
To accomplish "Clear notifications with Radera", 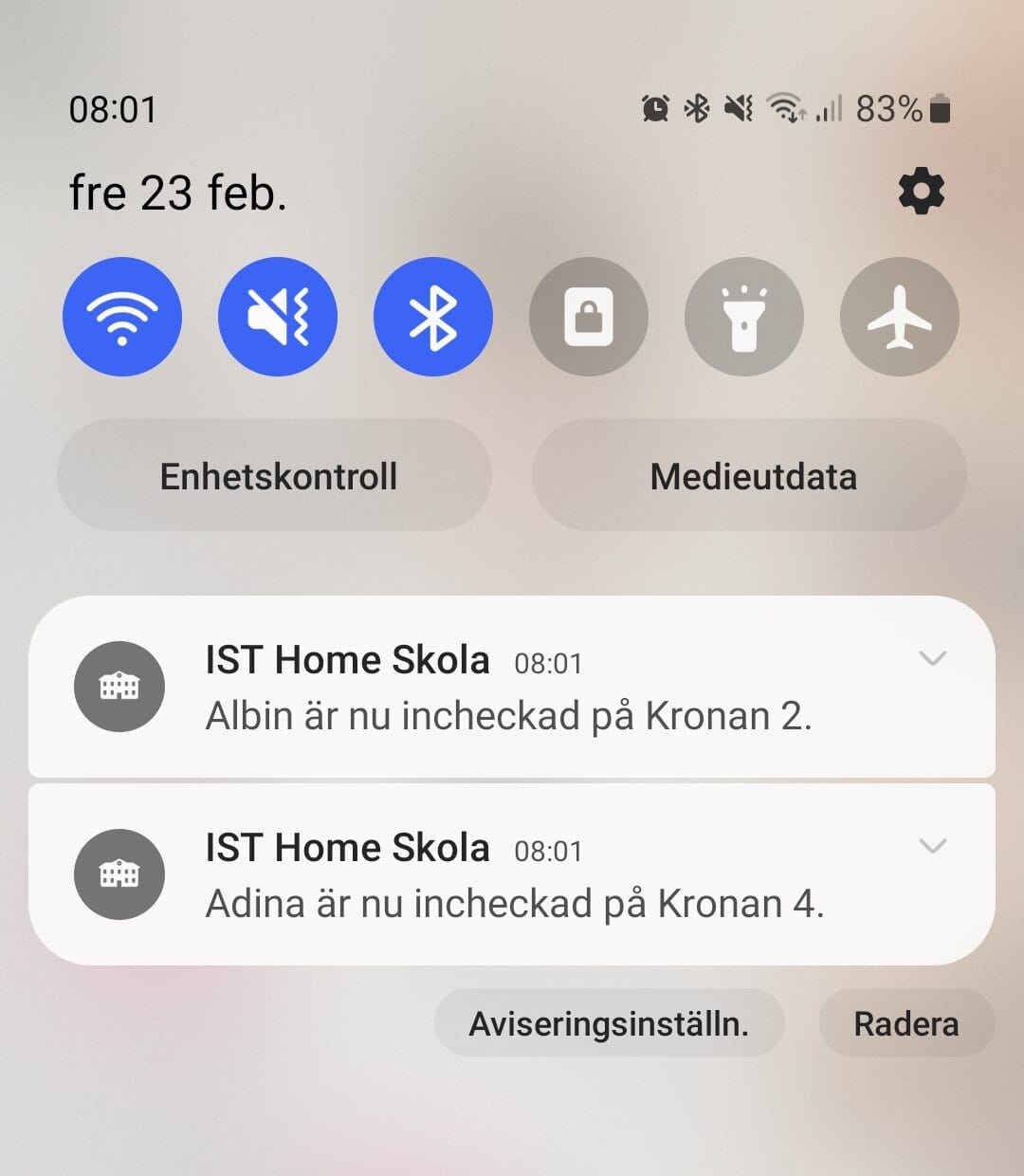I will click(905, 1024).
